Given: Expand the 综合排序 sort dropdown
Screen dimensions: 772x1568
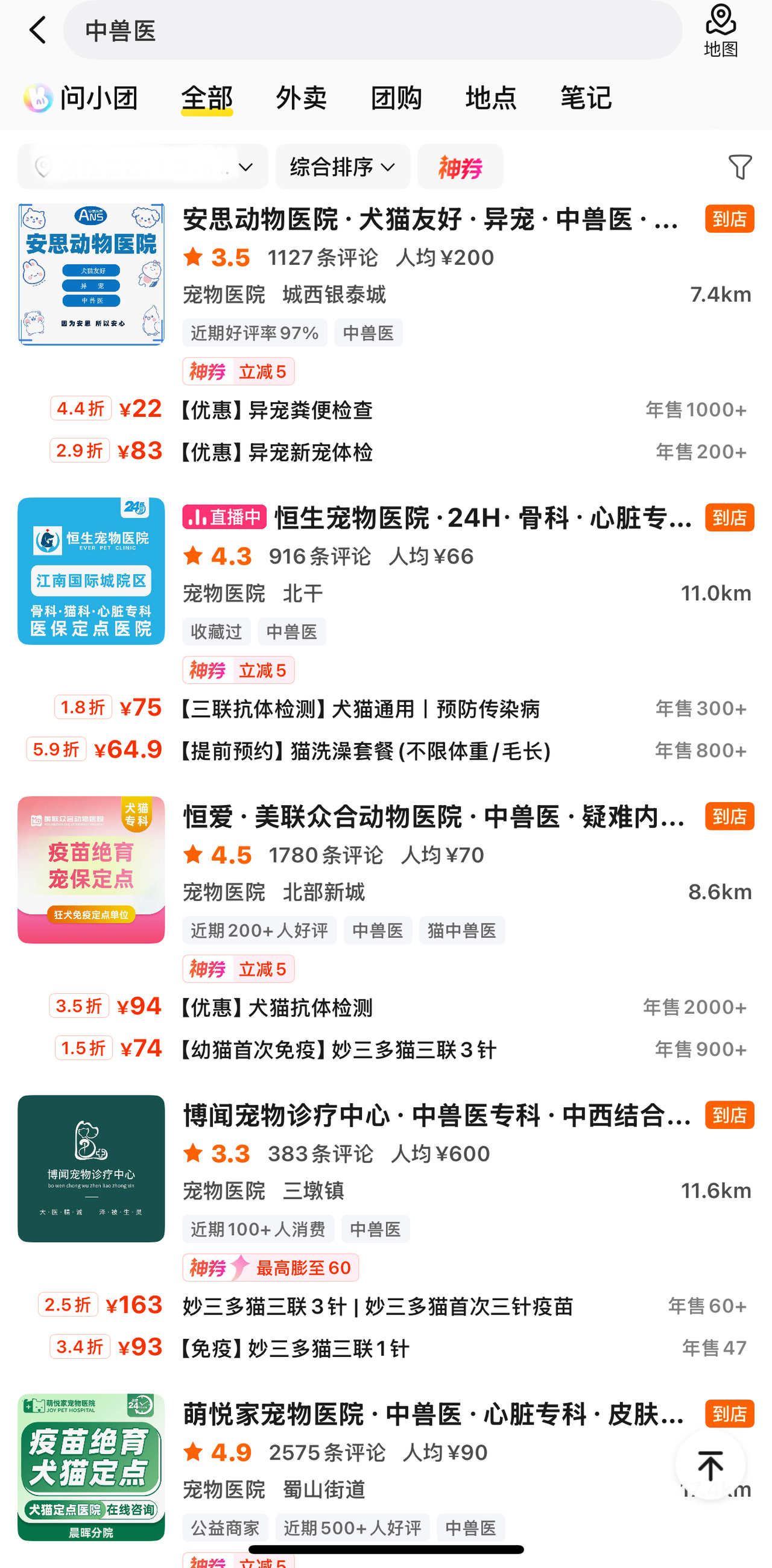Looking at the screenshot, I should point(342,167).
